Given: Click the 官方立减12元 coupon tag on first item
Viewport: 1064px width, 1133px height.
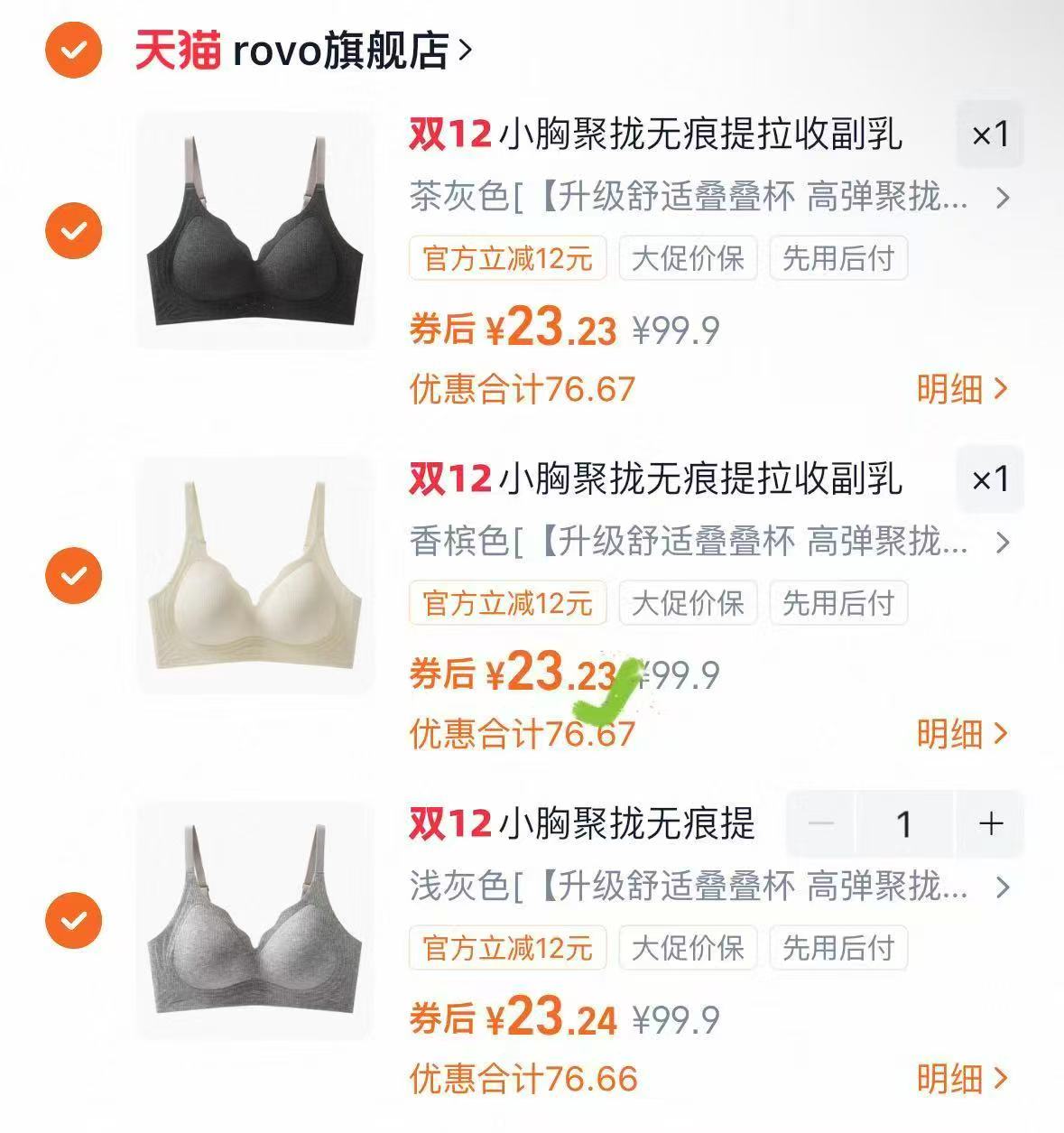Looking at the screenshot, I should click(508, 259).
